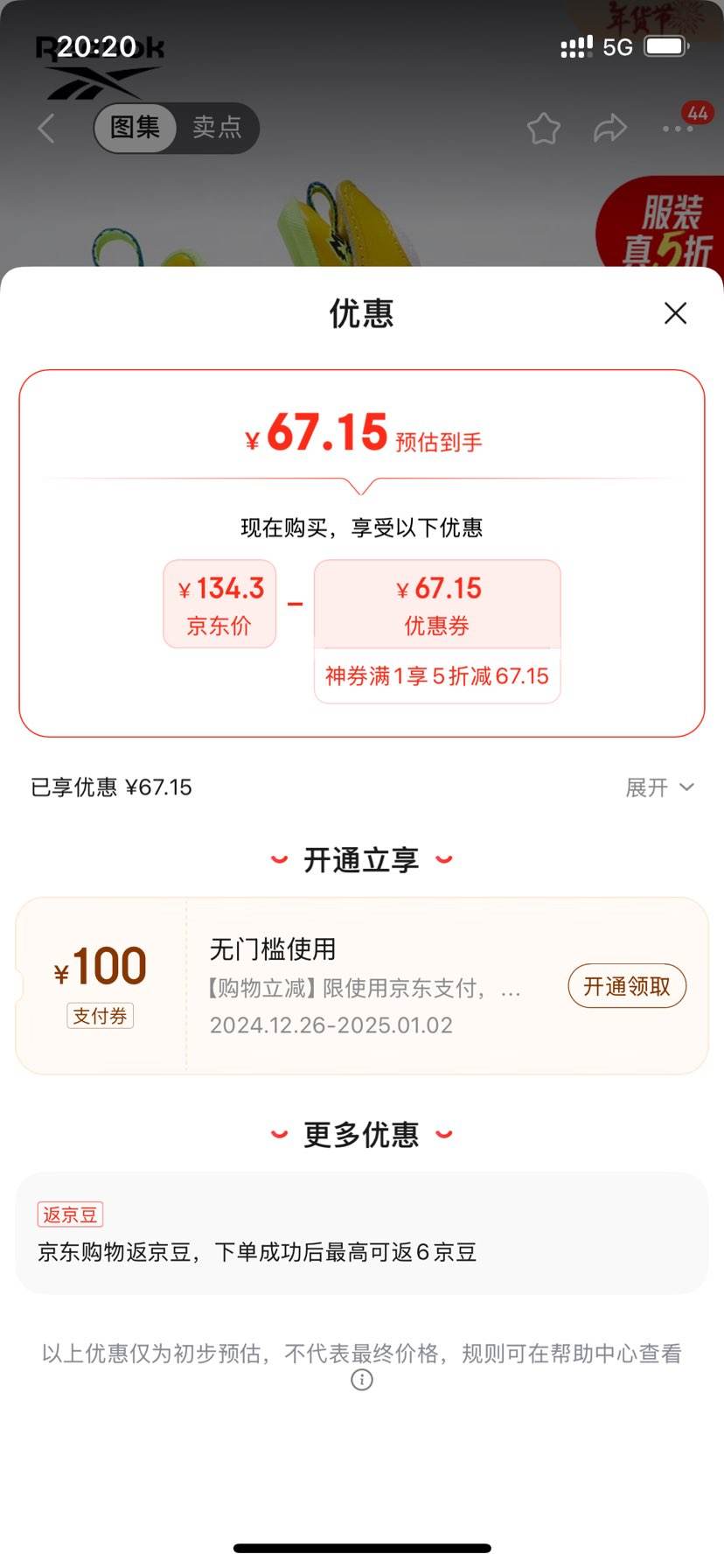This screenshot has width=724, height=1568.
Task: Expand the 已享优惠 details via 展开
Action: (660, 787)
